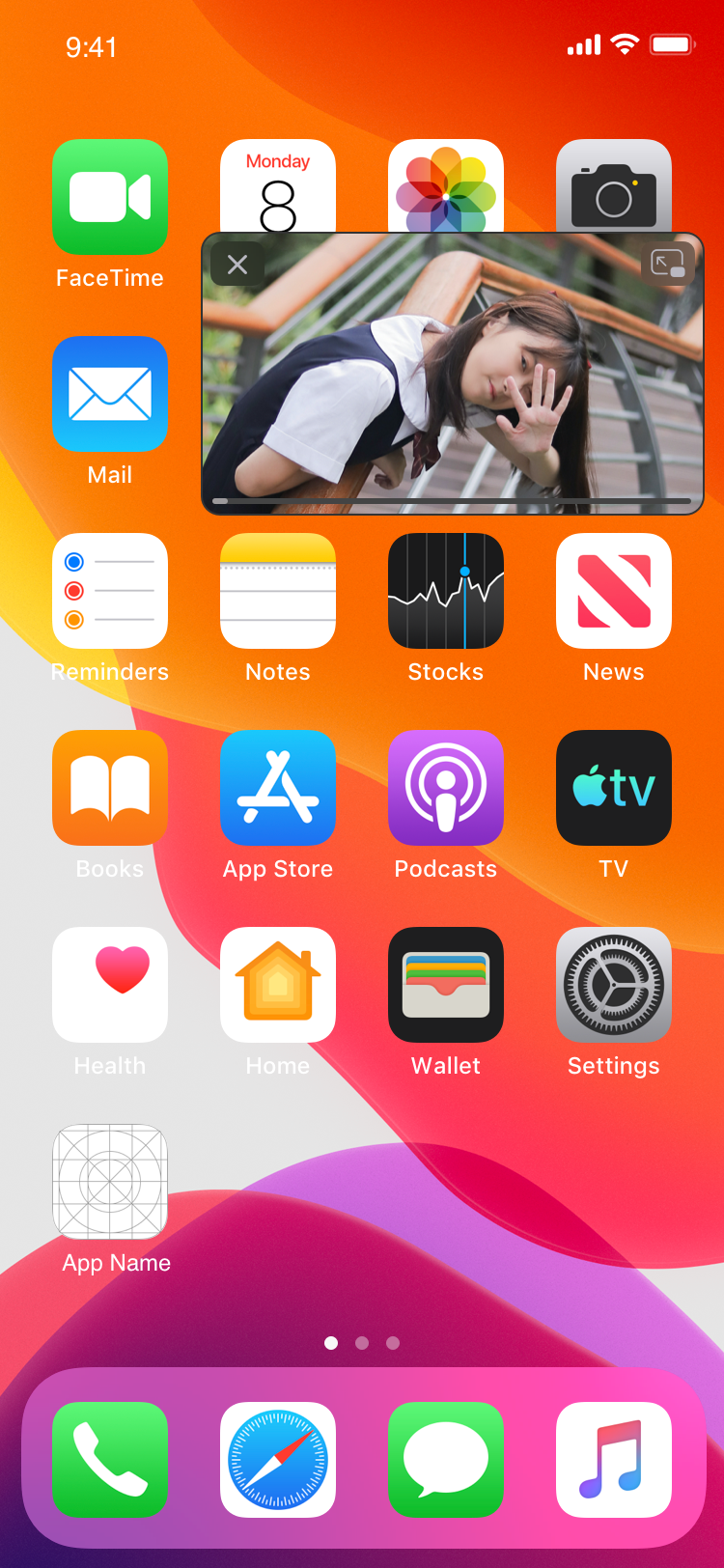Close the picture-in-picture video

point(237,265)
